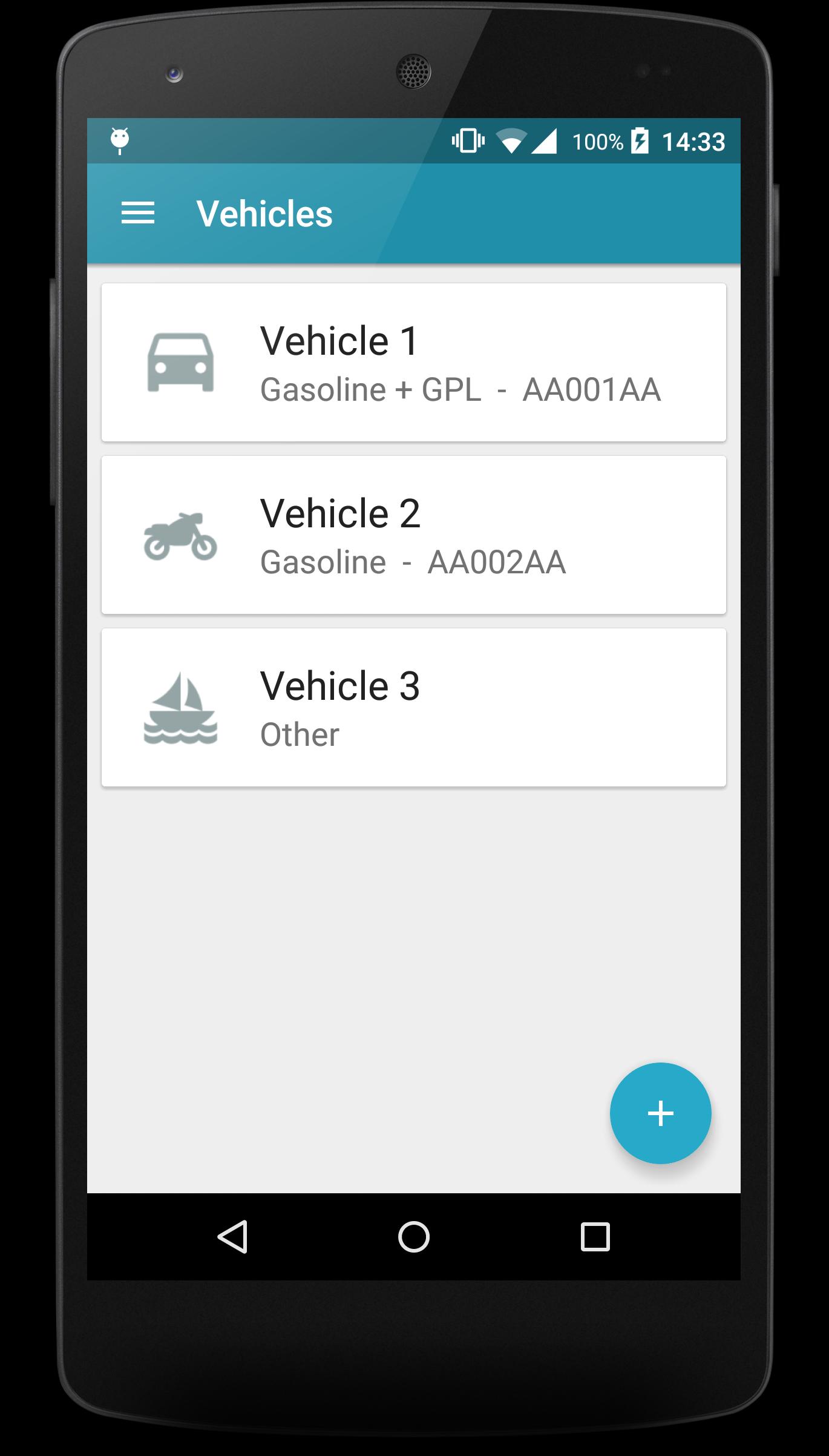Add a new vehicle with the plus button
The image size is (829, 1456).
660,1113
